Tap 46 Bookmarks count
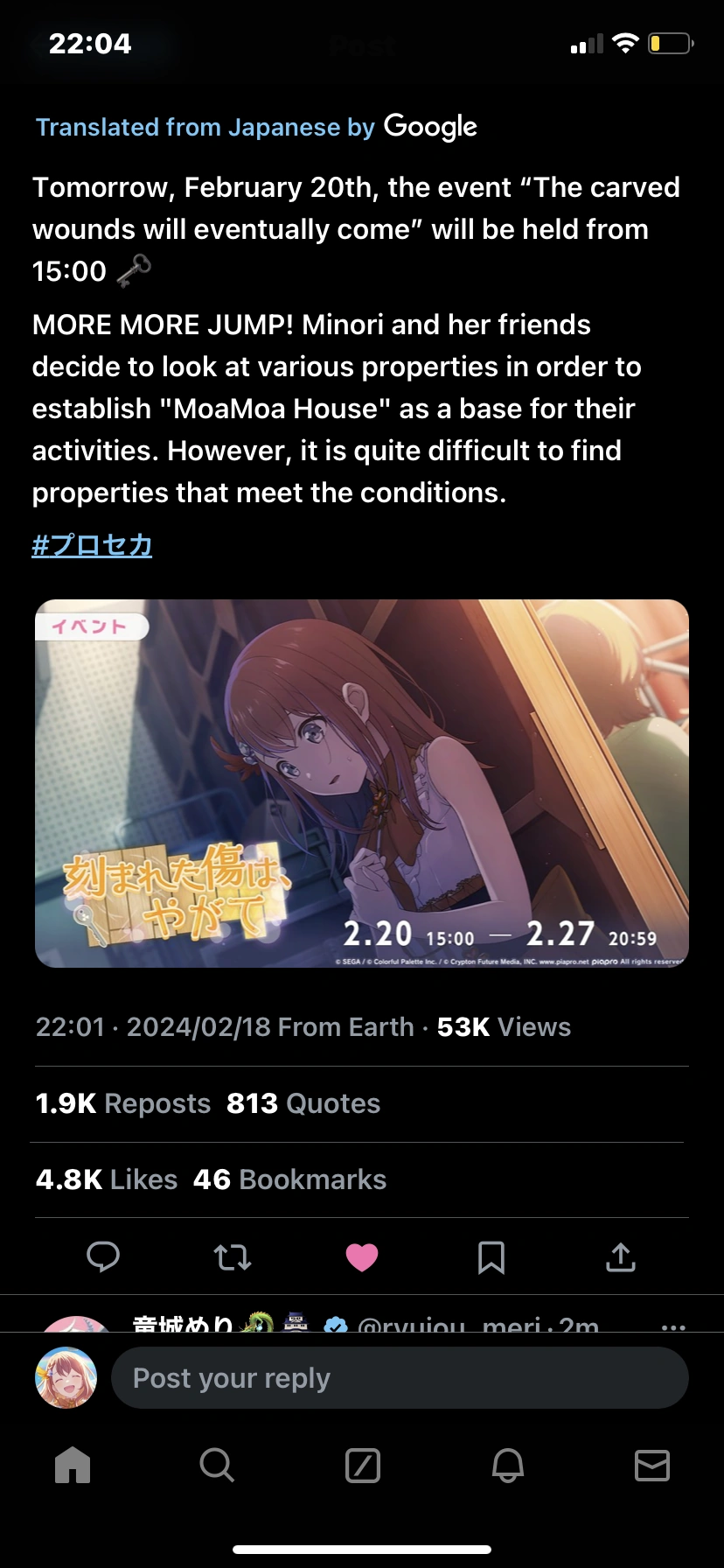Screen dimensions: 724x1568 pos(288,1179)
